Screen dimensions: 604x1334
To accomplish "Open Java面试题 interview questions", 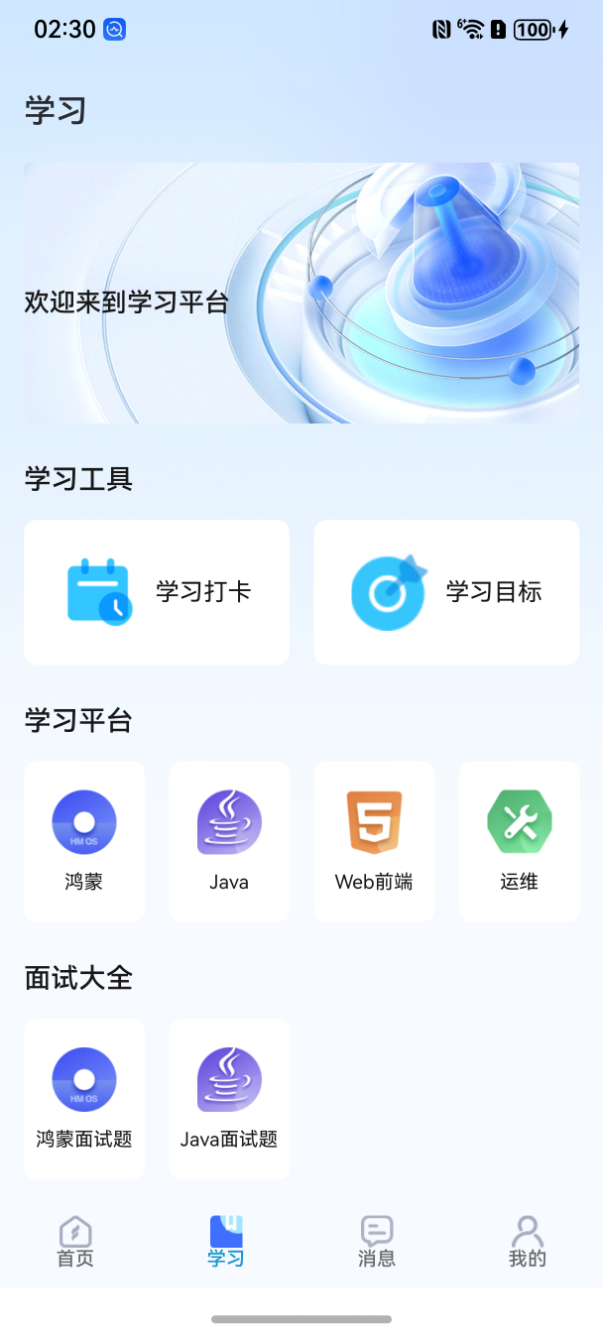I will tap(229, 1098).
